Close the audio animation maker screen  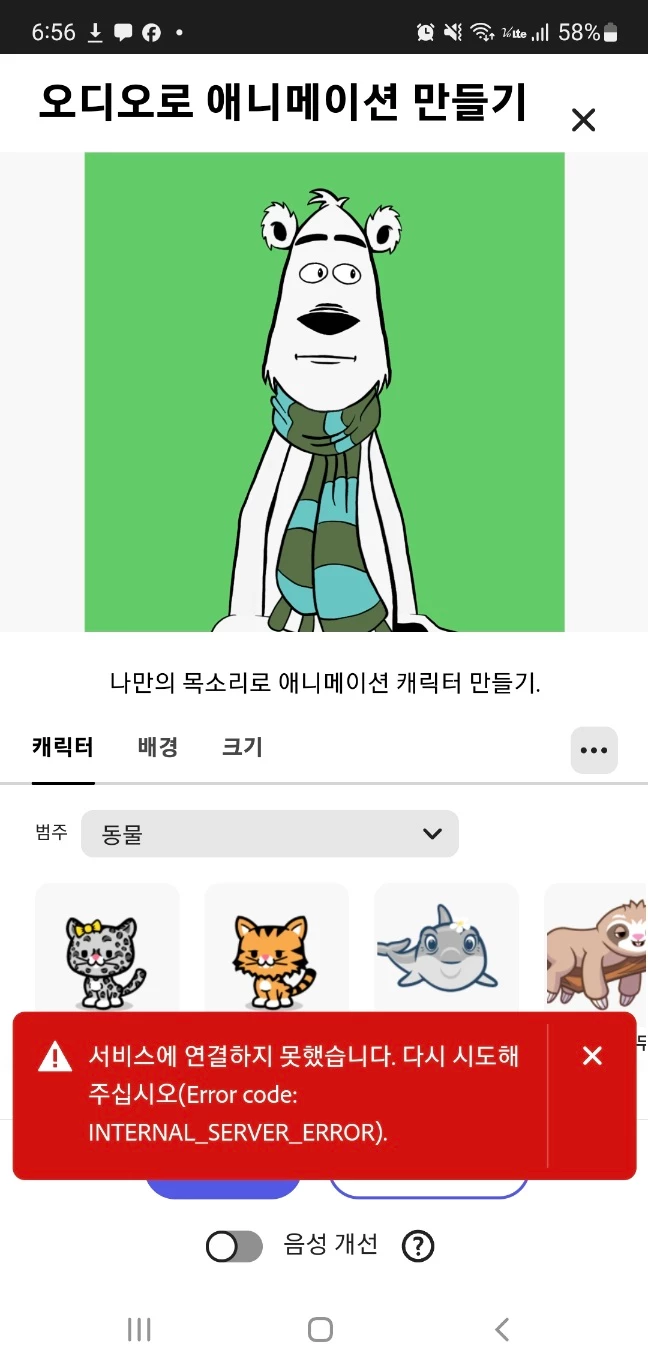tap(583, 121)
